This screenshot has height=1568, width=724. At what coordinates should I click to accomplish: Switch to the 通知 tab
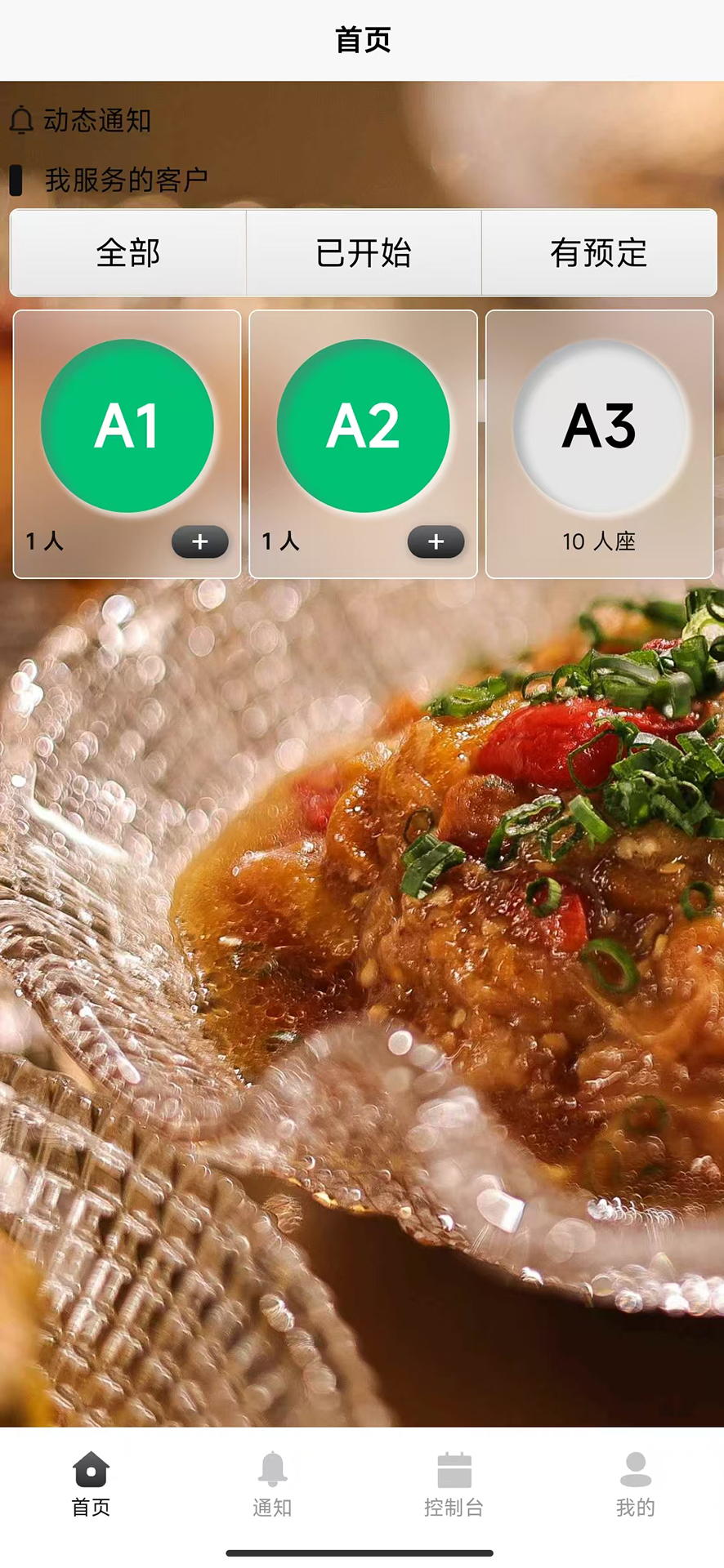tap(272, 1484)
